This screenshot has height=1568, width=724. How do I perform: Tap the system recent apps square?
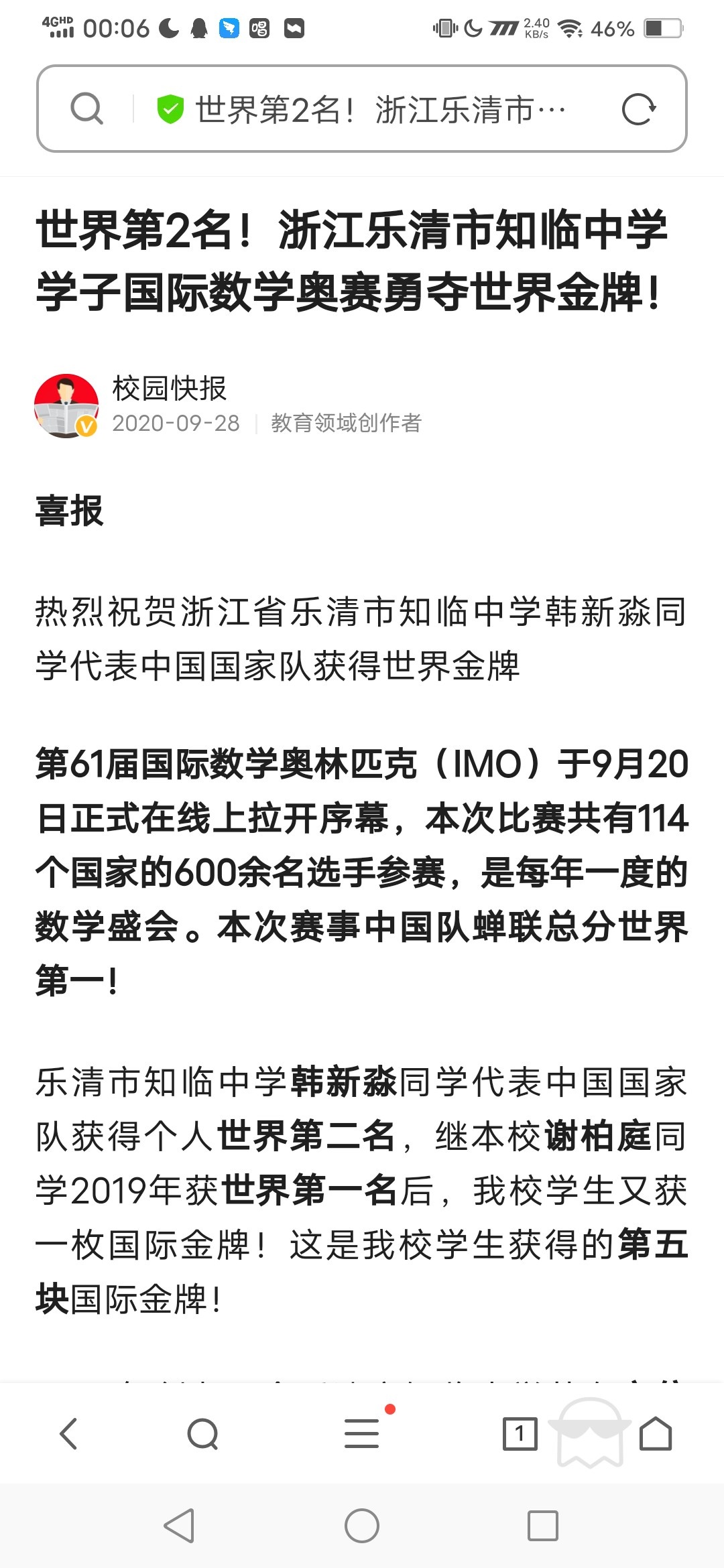[543, 1526]
